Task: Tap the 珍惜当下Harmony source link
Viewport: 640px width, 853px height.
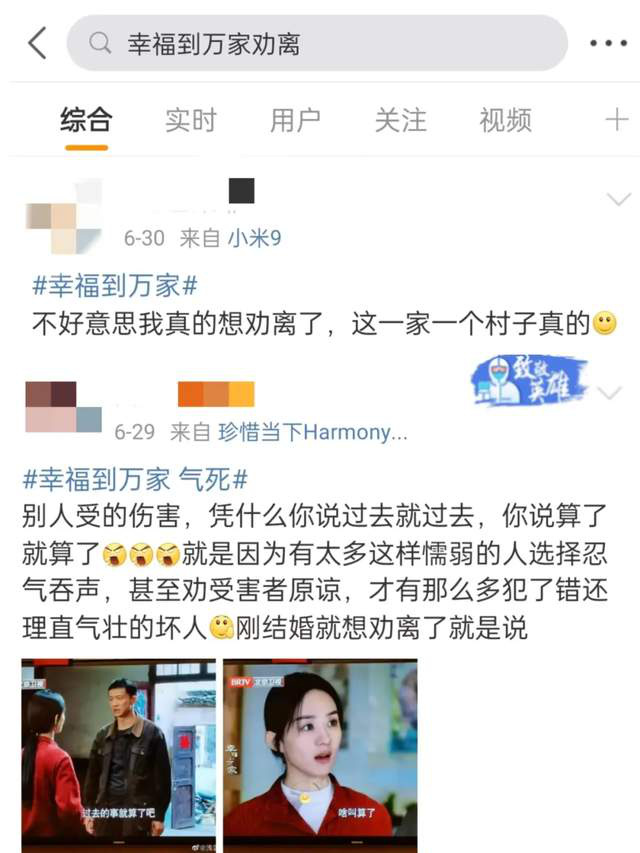Action: [312, 432]
